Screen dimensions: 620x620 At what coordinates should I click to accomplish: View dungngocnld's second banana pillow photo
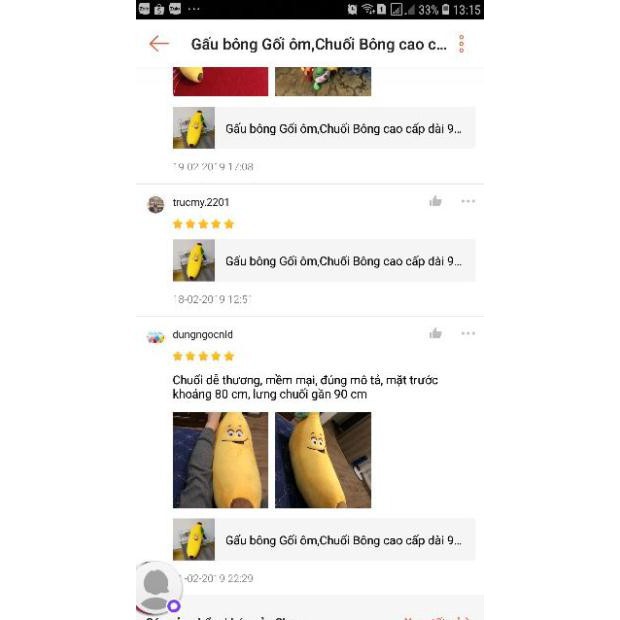tap(323, 460)
